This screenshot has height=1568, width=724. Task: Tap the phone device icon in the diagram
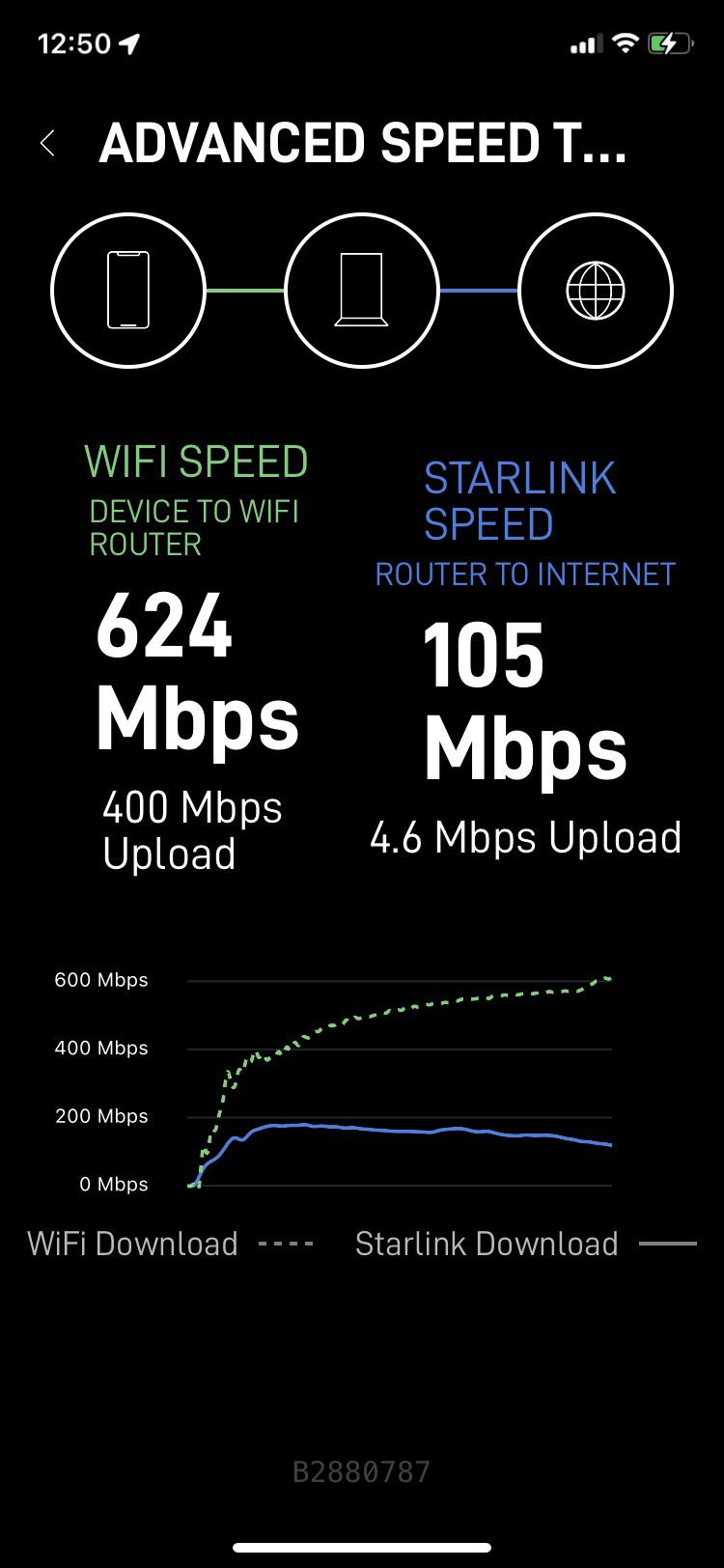coord(128,290)
